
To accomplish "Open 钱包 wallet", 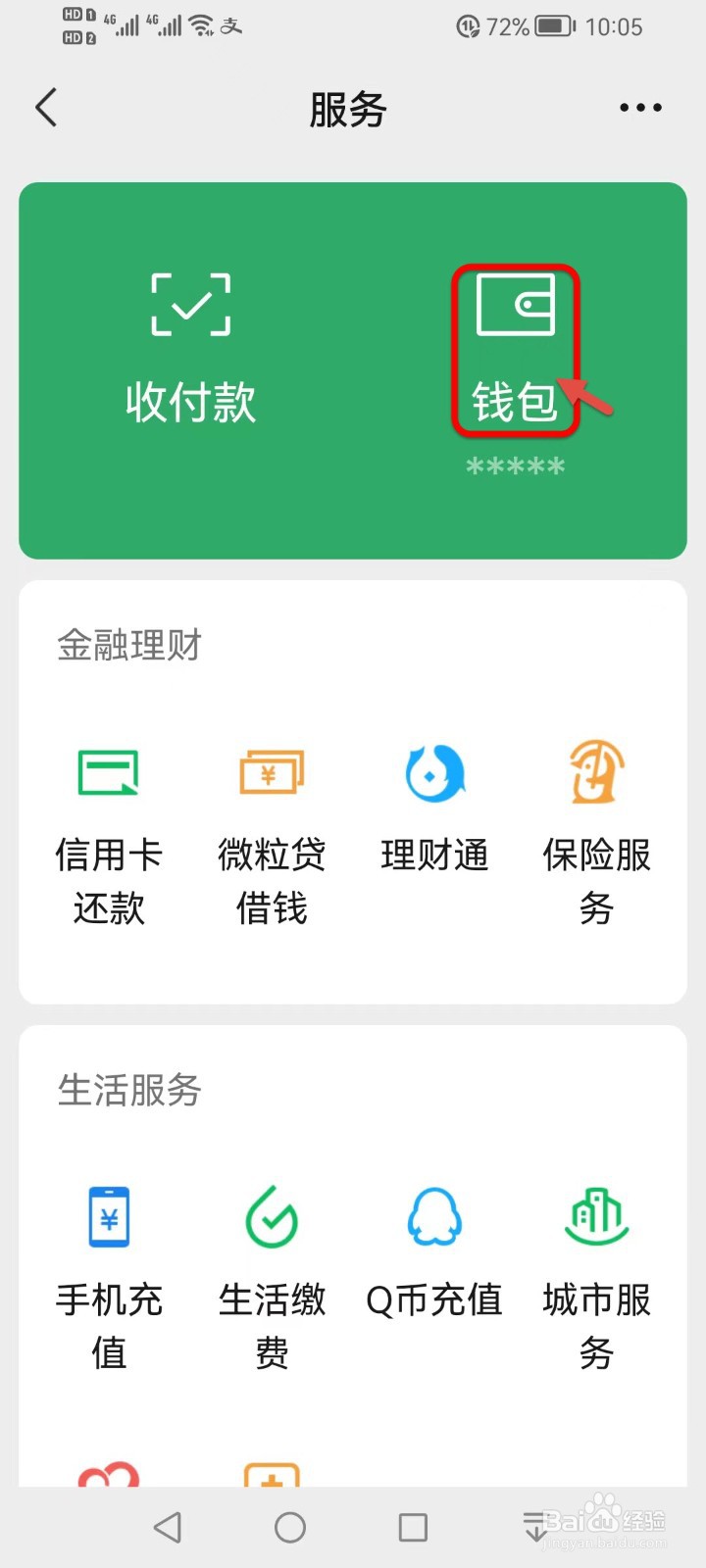I will tap(516, 350).
